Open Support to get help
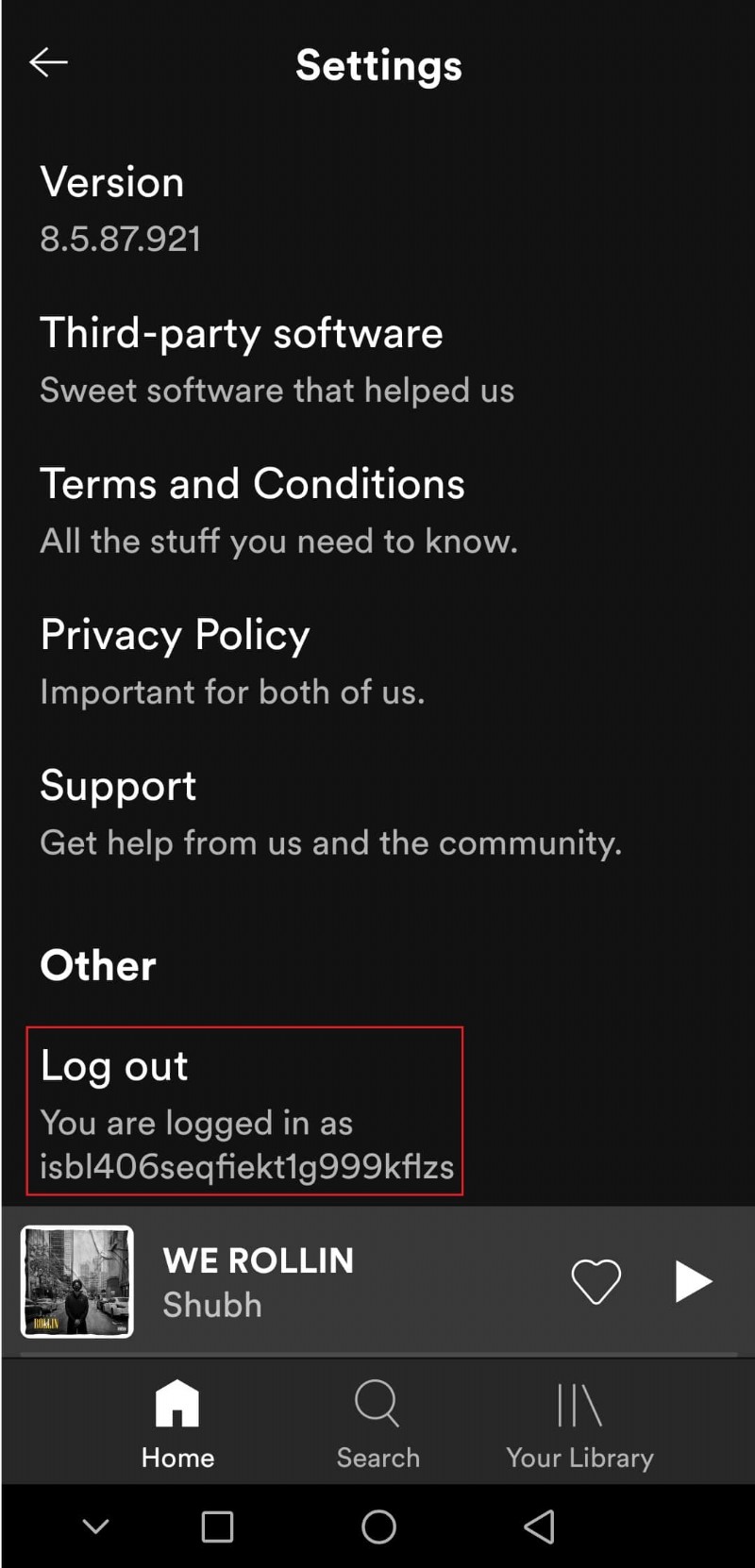Viewport: 755px width, 1568px height. pos(119,786)
